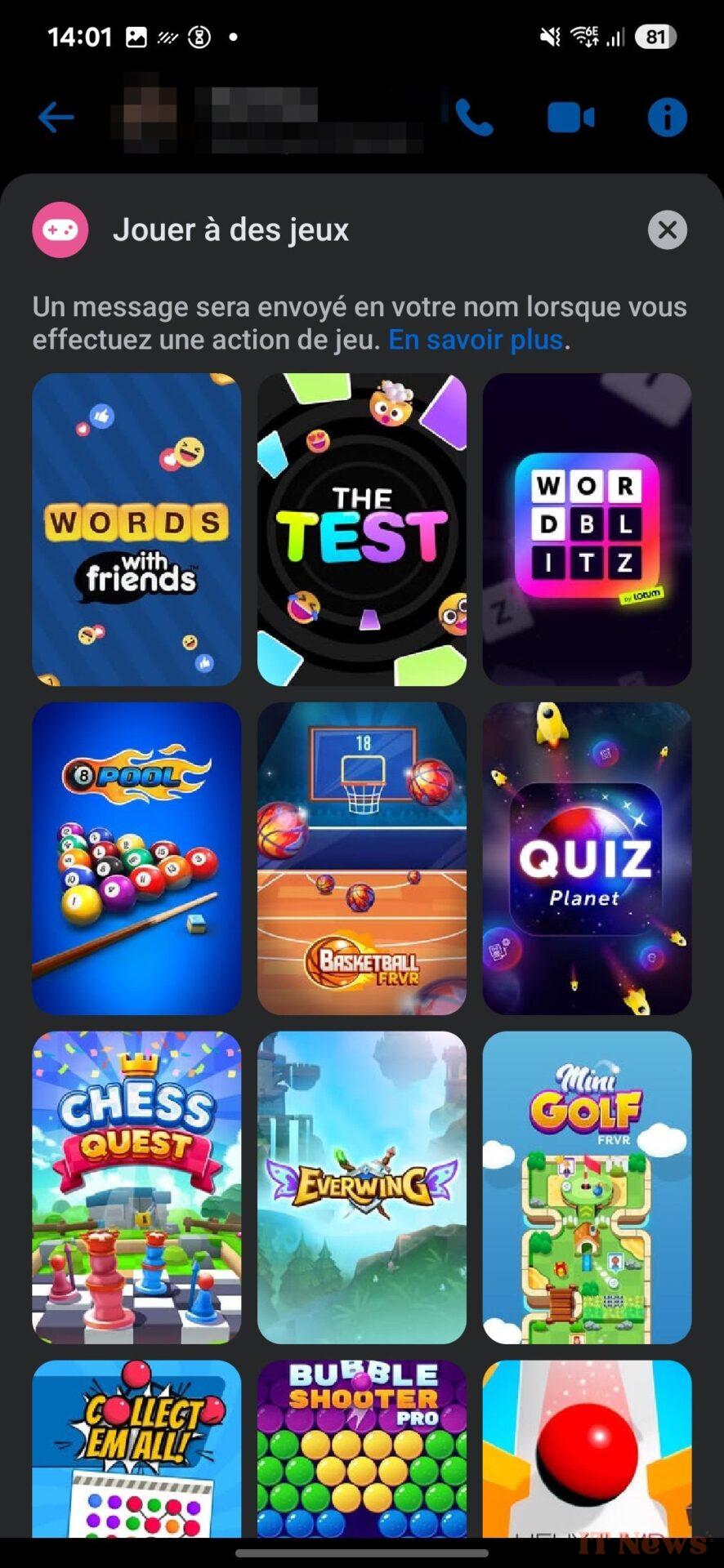This screenshot has height=1568, width=724.
Task: Launch Words with Friends game
Action: point(136,529)
